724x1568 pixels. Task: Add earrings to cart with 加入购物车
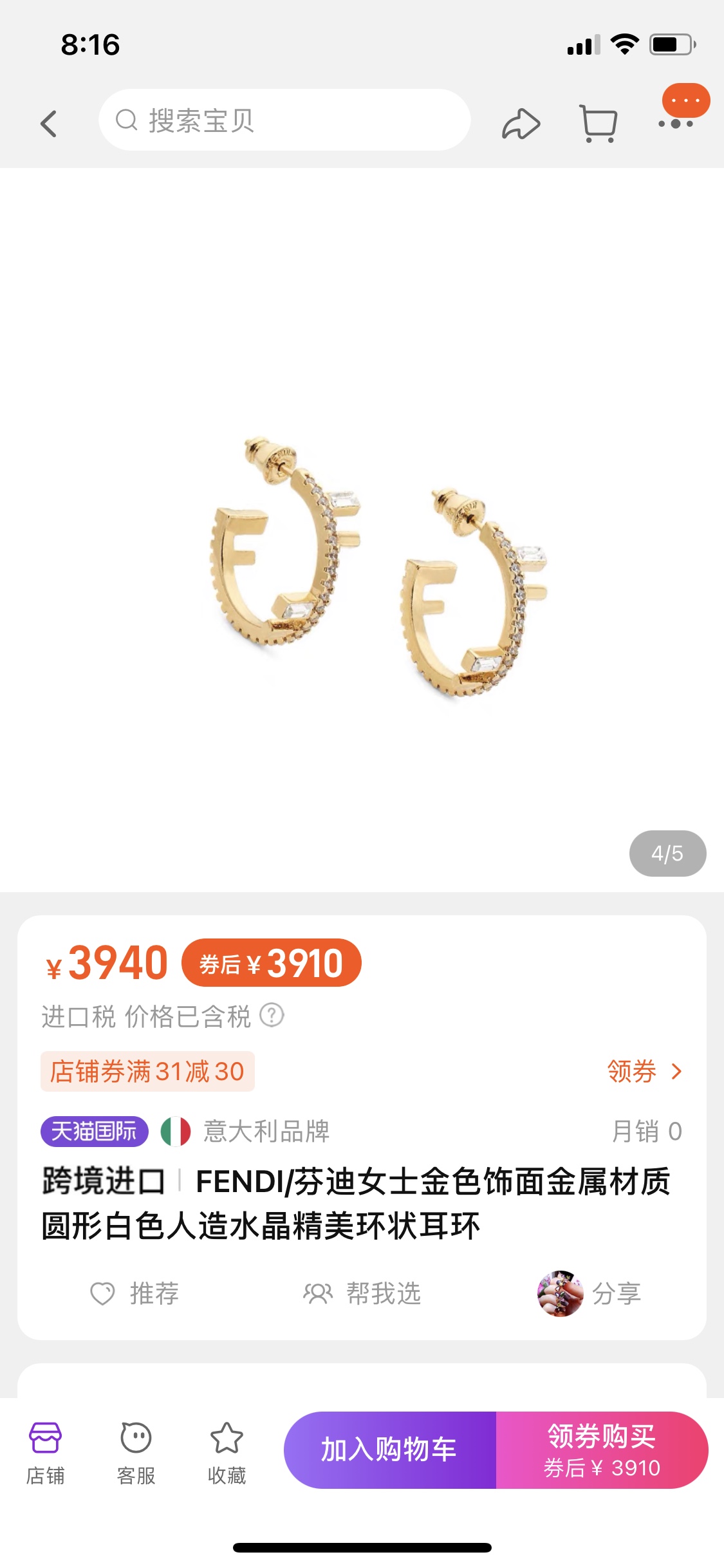point(389,1450)
